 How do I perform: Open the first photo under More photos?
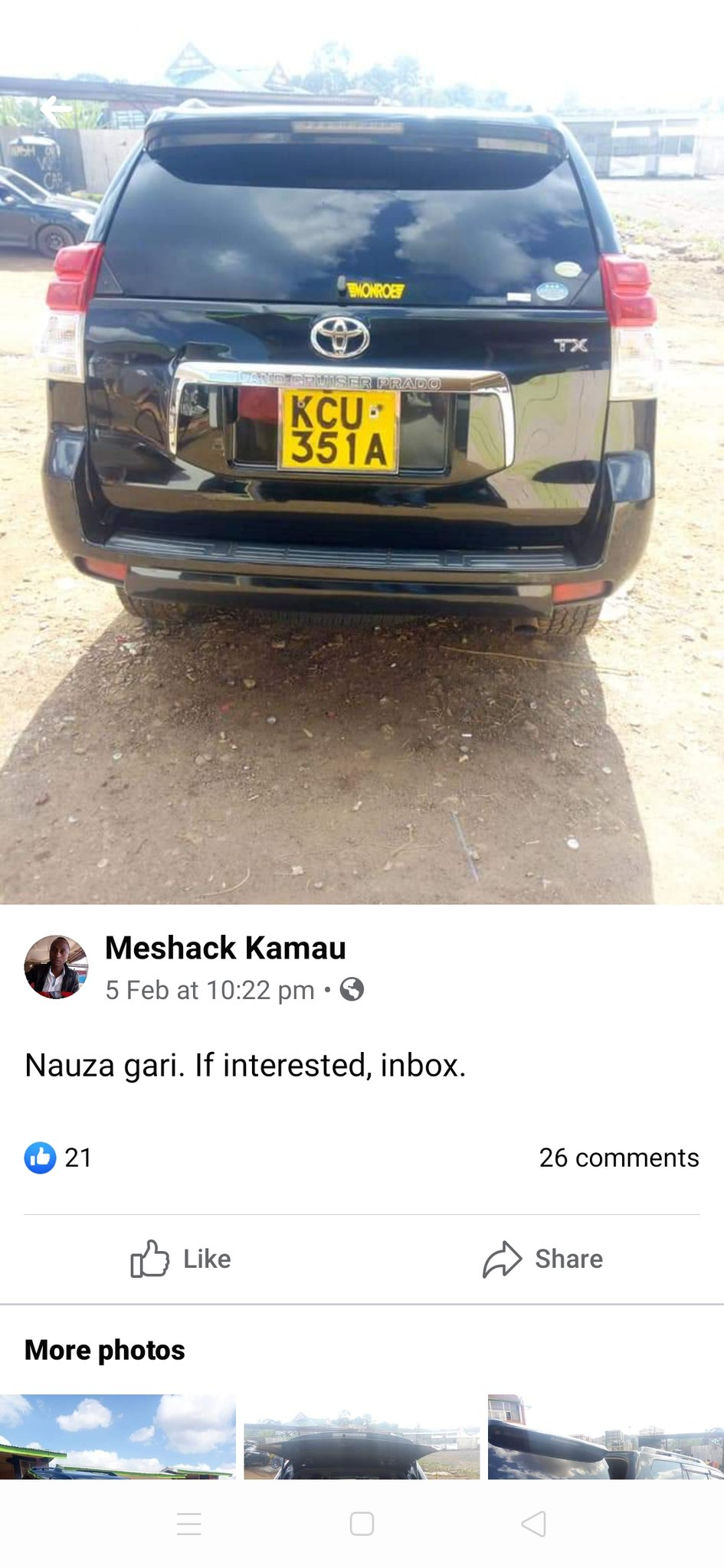pyautogui.click(x=118, y=1436)
